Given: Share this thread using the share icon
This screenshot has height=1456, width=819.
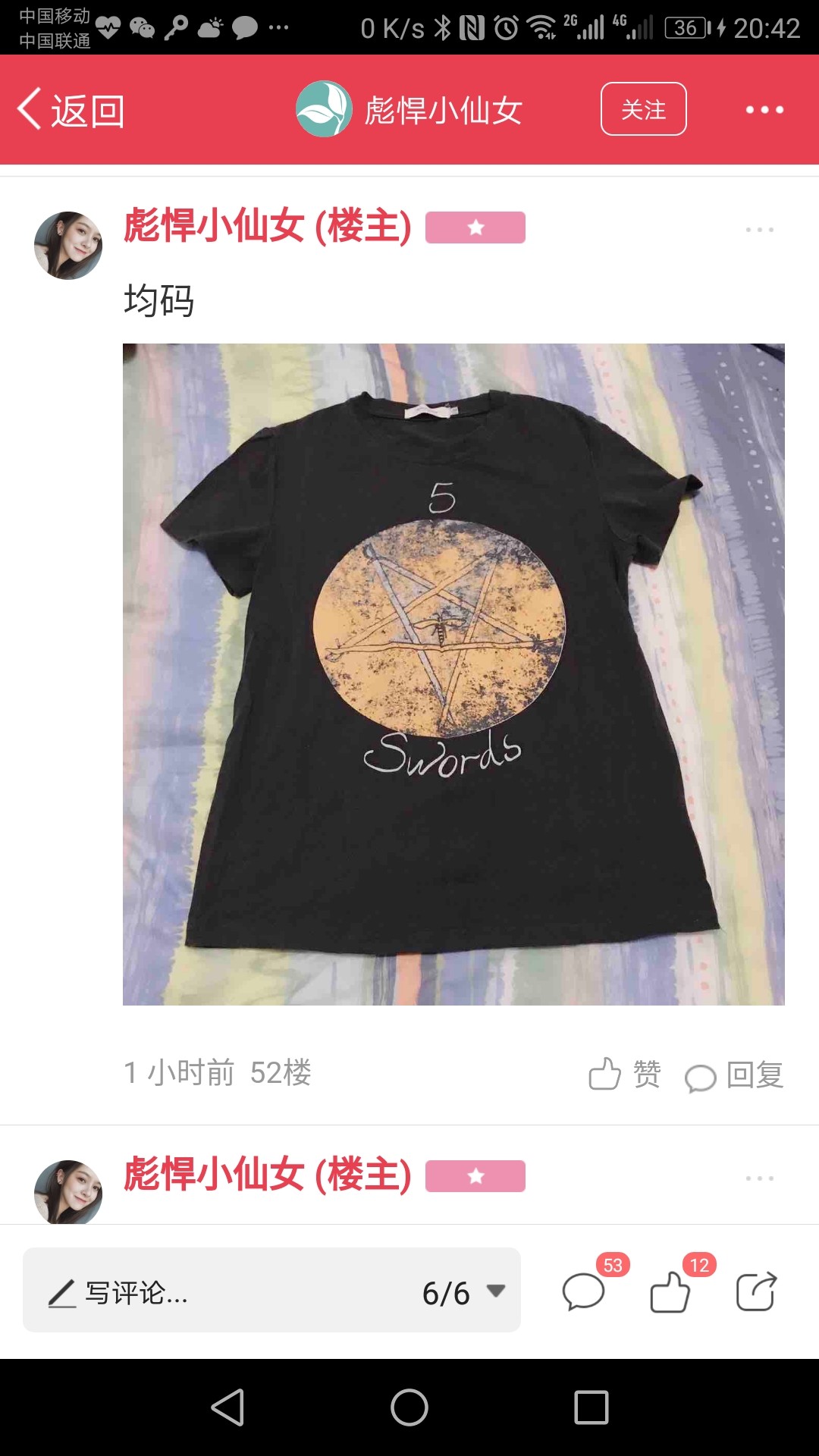Looking at the screenshot, I should [756, 1291].
